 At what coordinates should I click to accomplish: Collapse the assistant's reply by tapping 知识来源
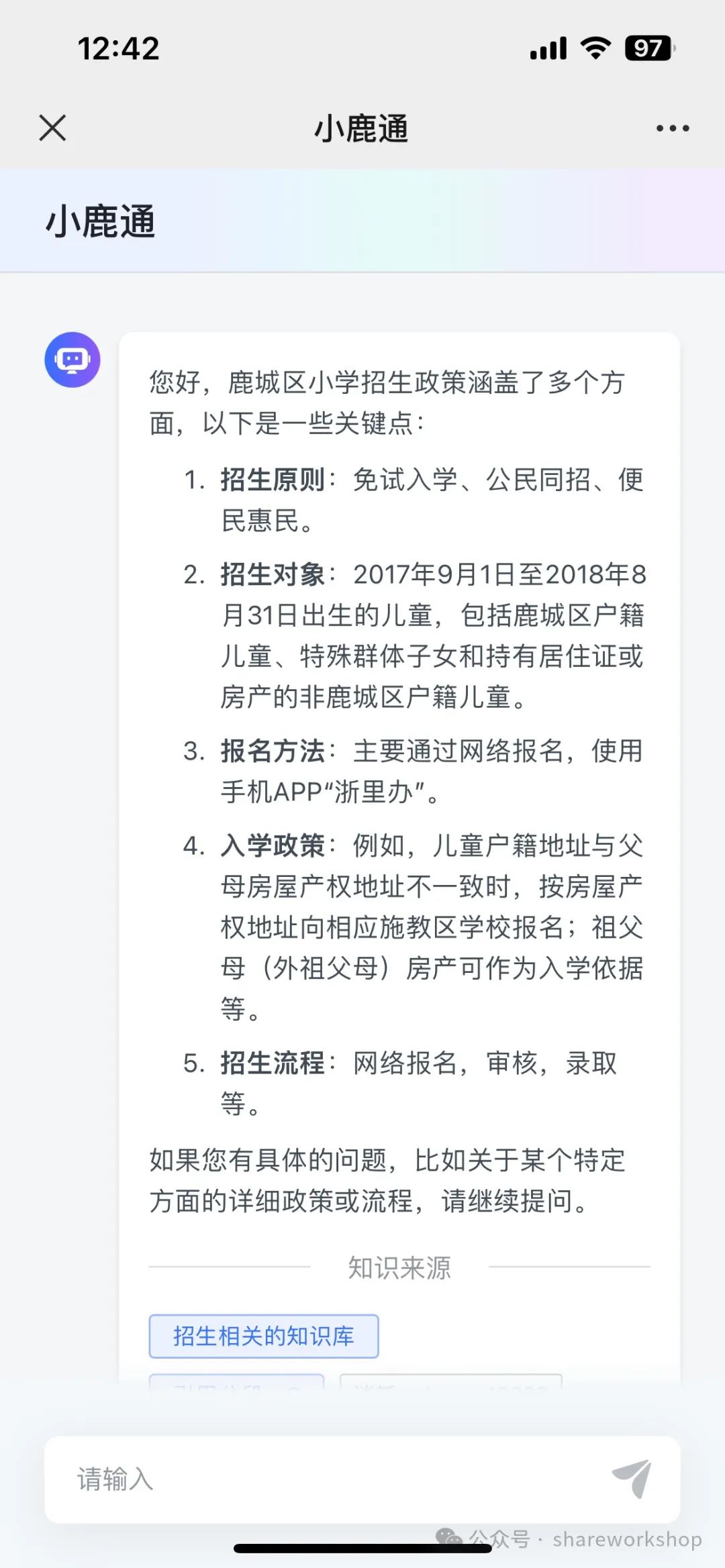399,1267
